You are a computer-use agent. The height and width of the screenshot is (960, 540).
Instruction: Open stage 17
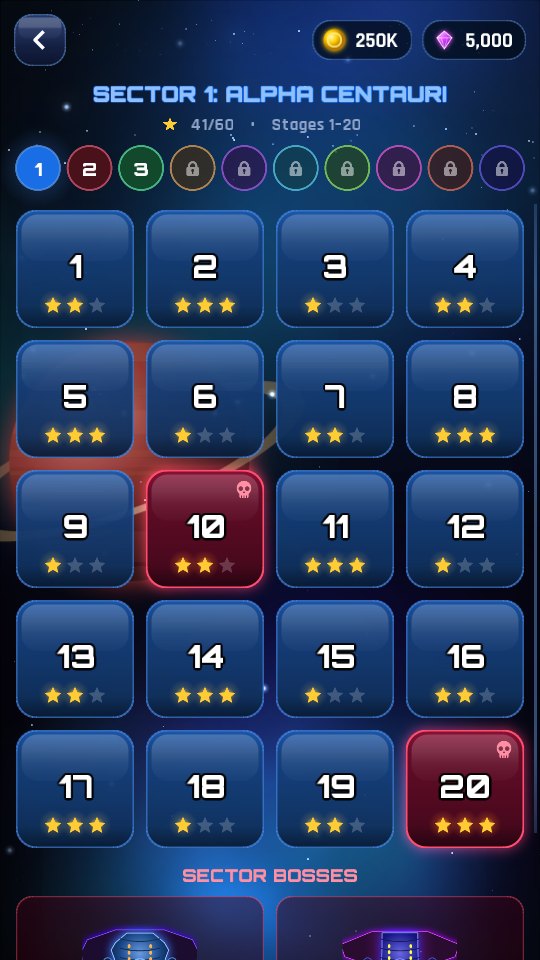pyautogui.click(x=75, y=789)
